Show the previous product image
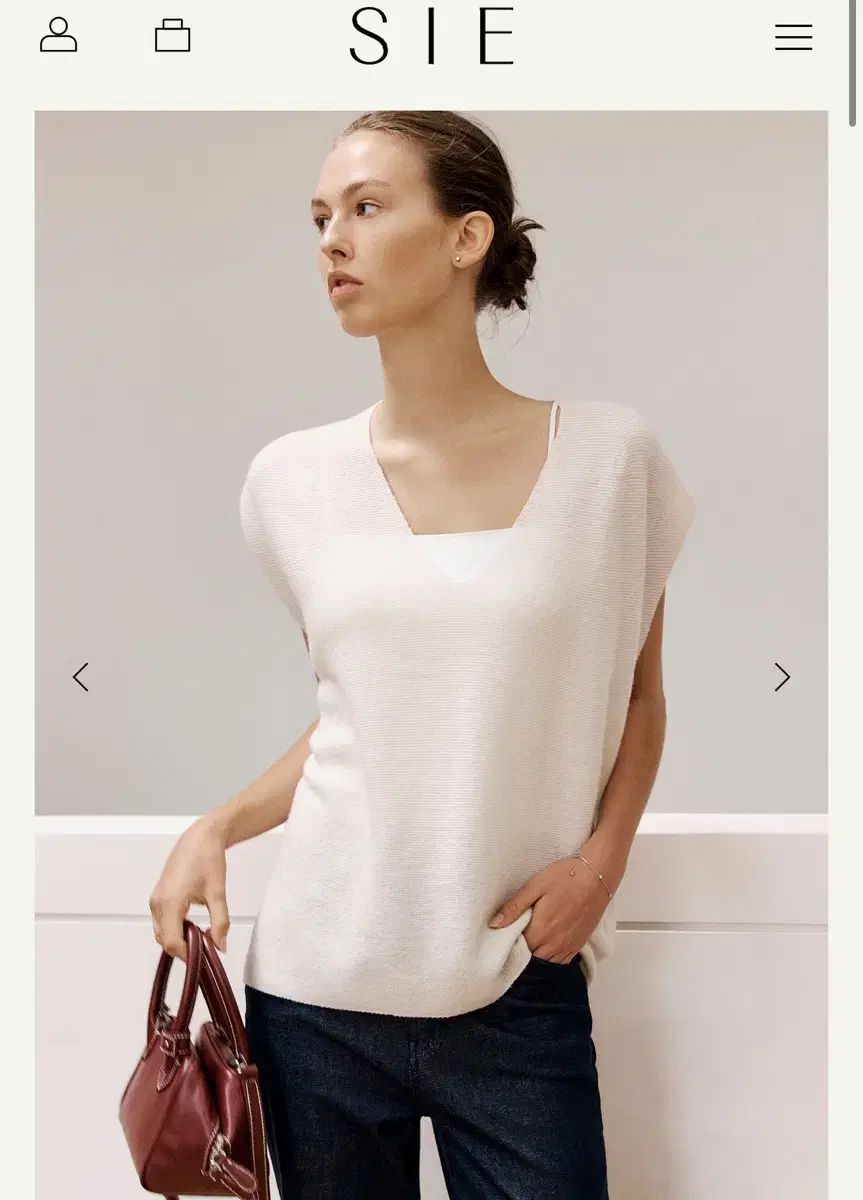Viewport: 863px width, 1200px height. pos(81,677)
